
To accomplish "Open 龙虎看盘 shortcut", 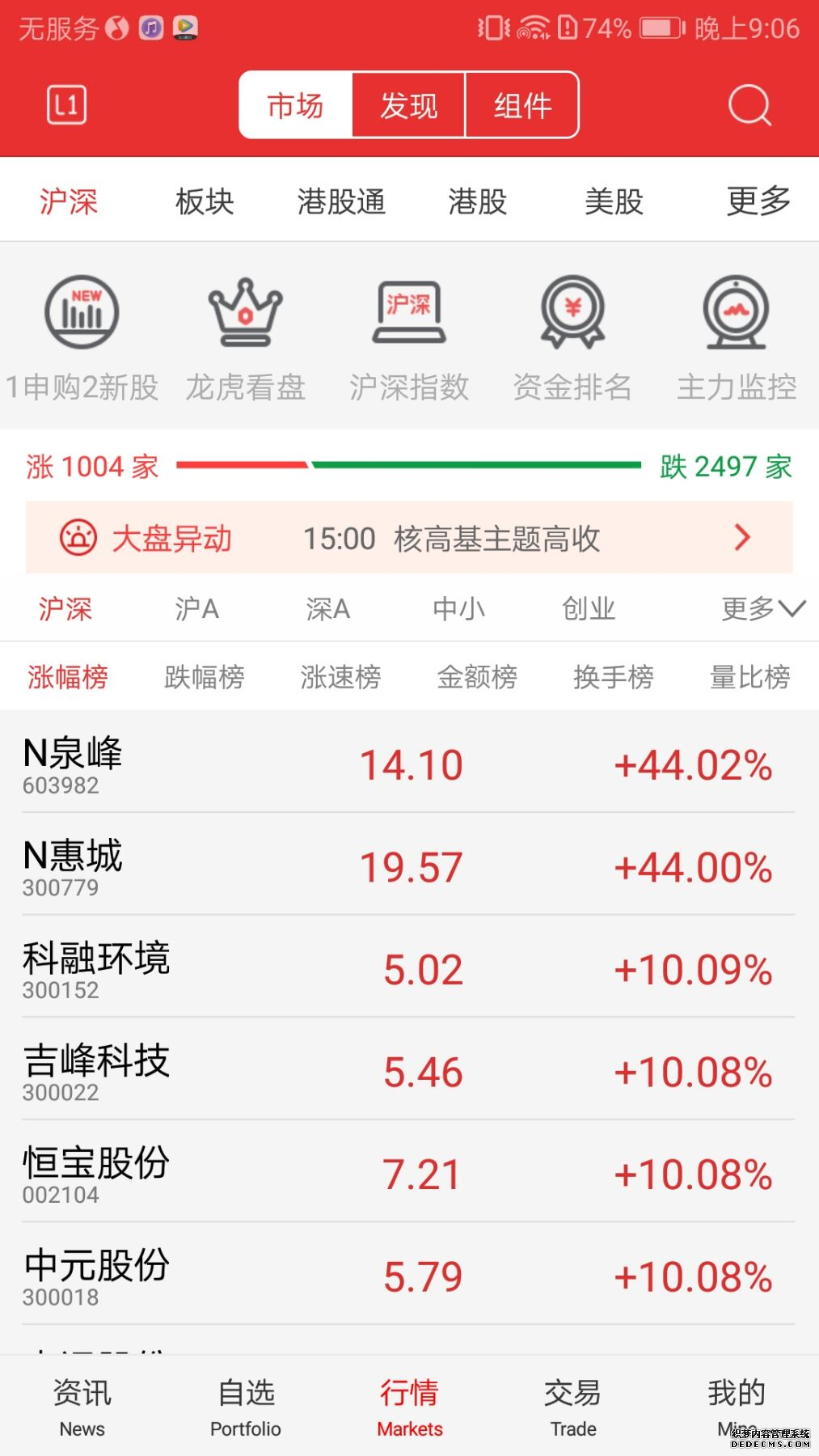I will point(246,340).
